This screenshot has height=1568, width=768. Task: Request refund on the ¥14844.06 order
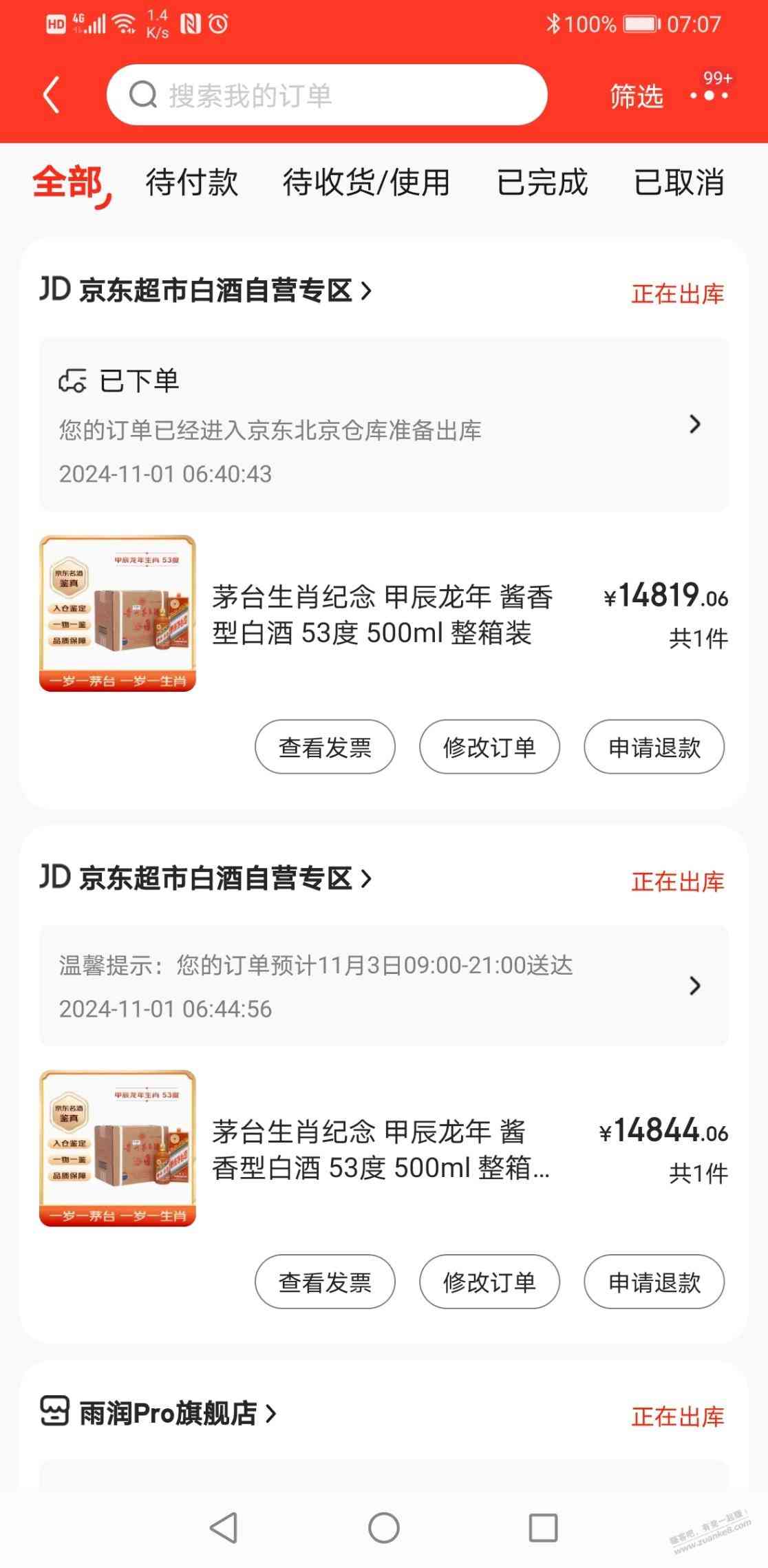[654, 1282]
